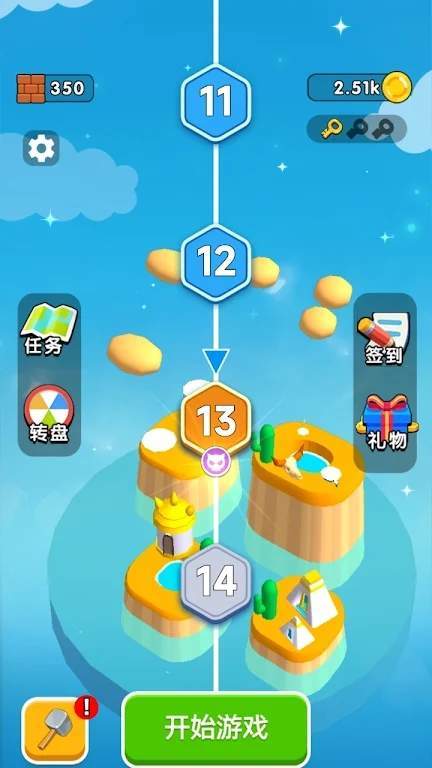Spin the 转盘 wheel

(49, 414)
